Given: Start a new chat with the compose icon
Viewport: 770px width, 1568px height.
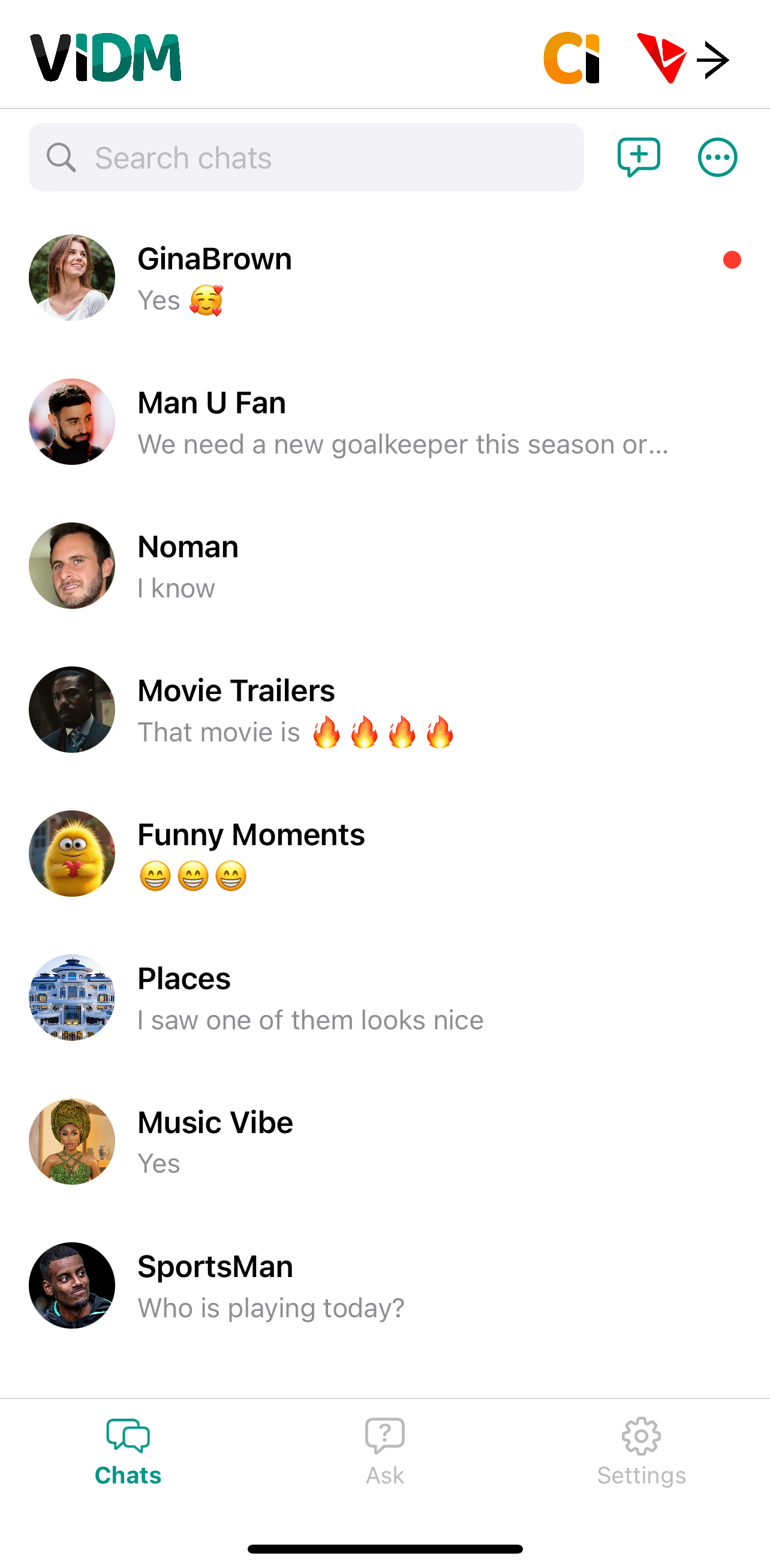Looking at the screenshot, I should tap(638, 157).
